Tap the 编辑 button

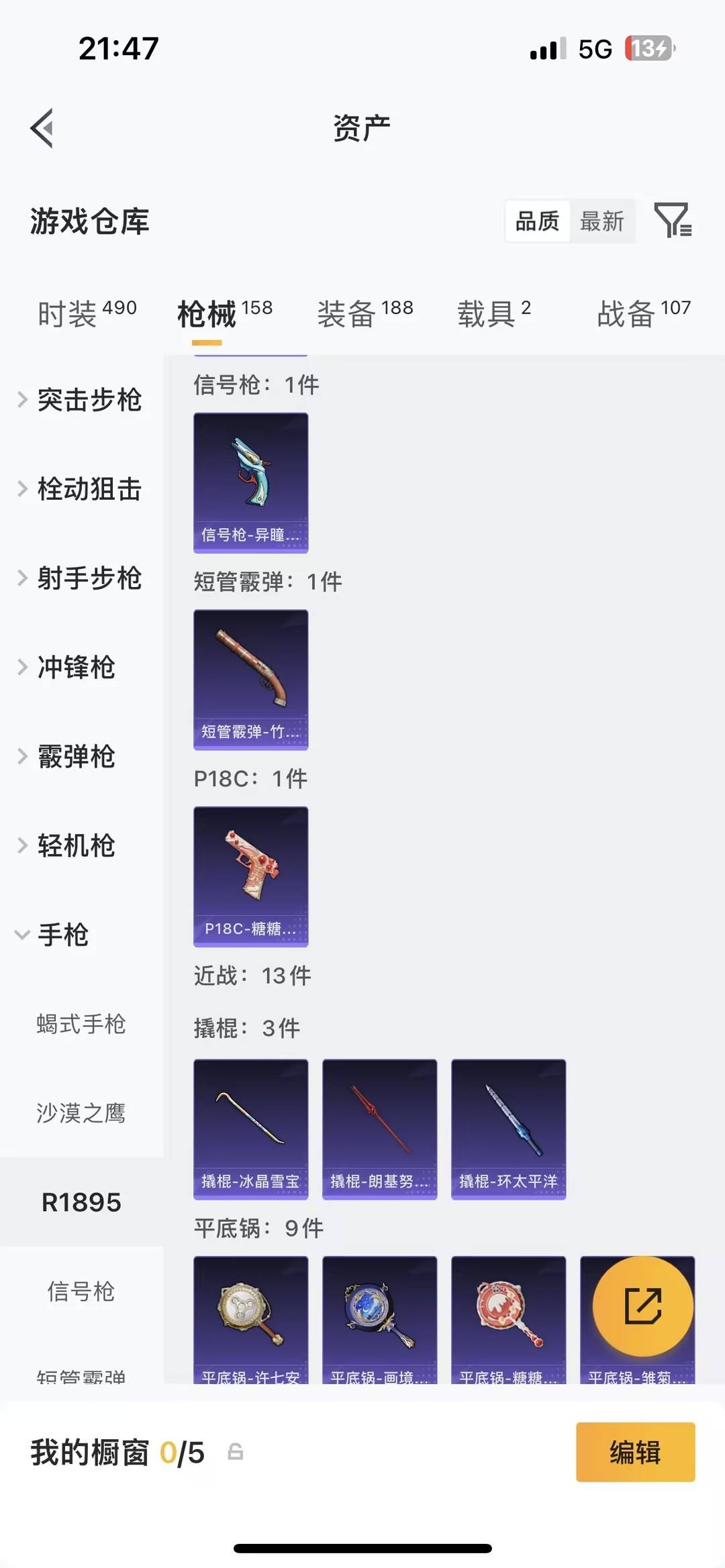(x=635, y=1452)
